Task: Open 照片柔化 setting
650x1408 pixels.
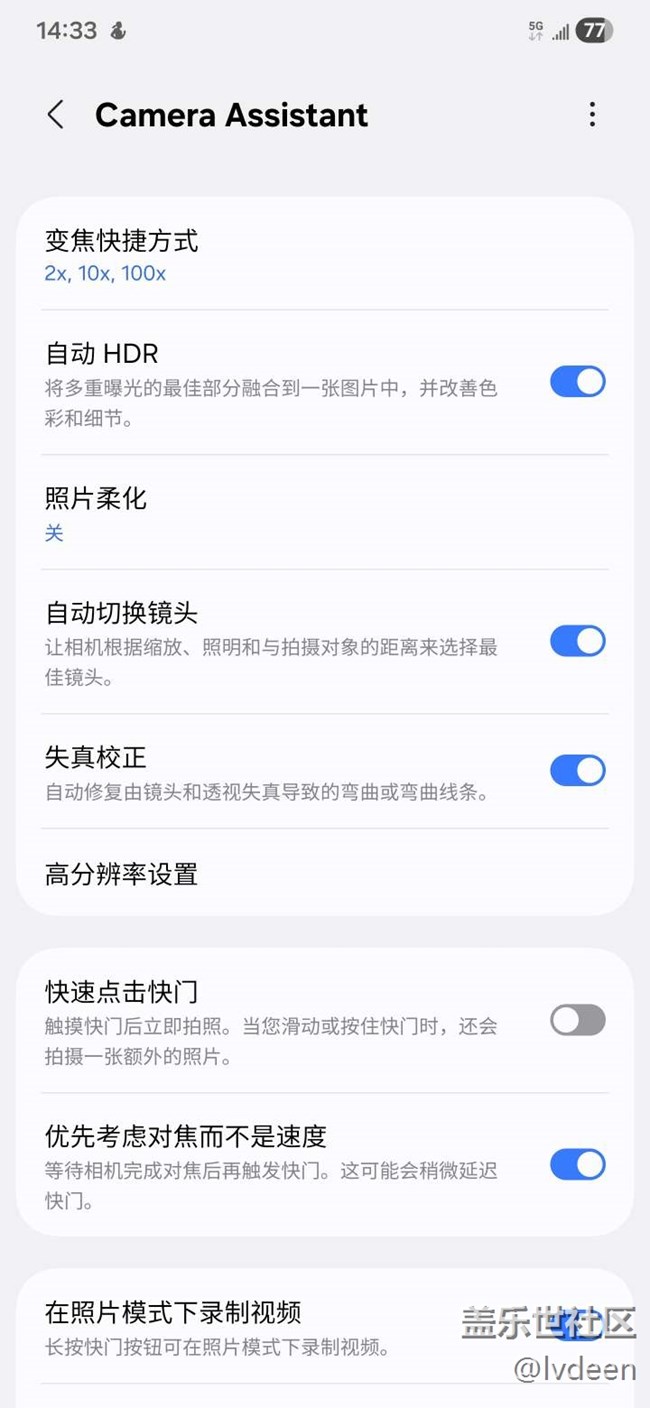Action: (325, 513)
